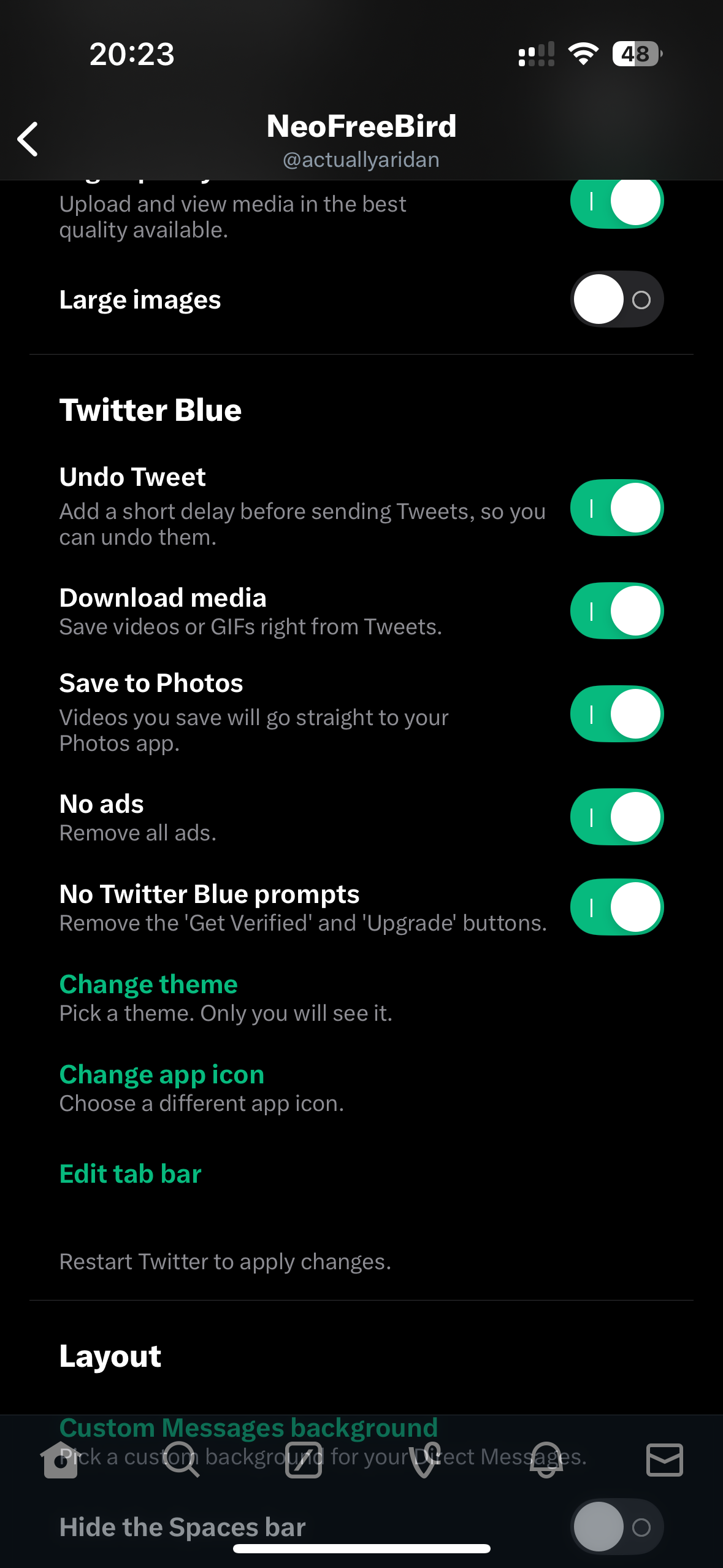Disable the Download media toggle
The width and height of the screenshot is (723, 1568).
pyautogui.click(x=617, y=610)
